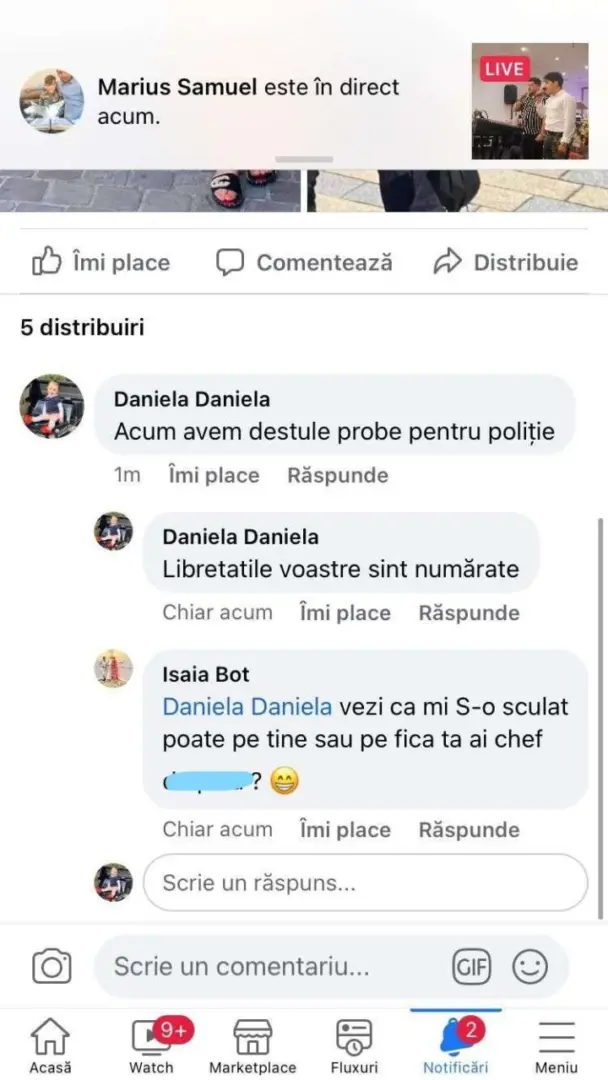Viewport: 608px width, 1080px height.
Task: Like the post with Îmi place
Action: coord(101,262)
